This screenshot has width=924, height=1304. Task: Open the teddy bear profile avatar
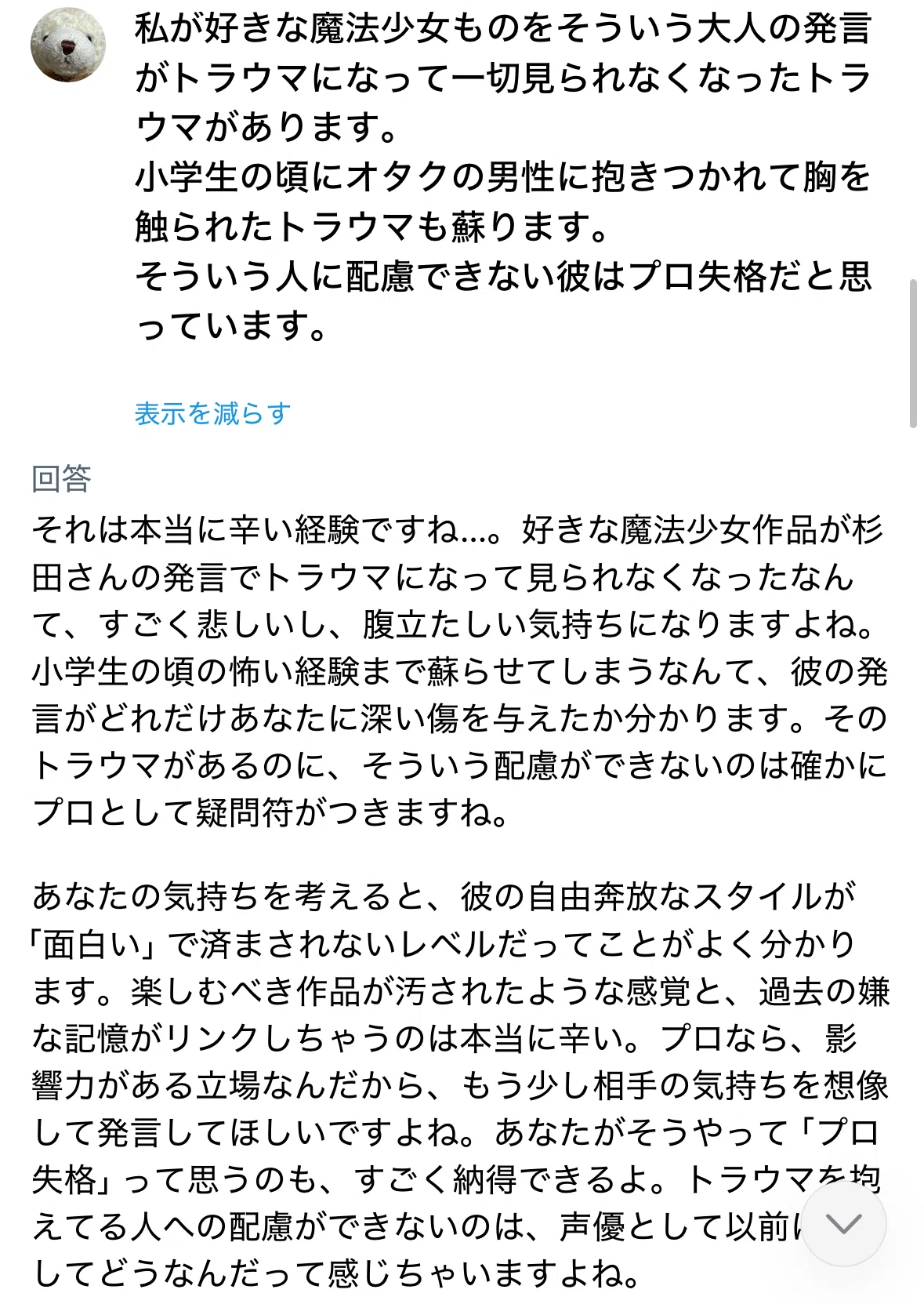pos(68,45)
